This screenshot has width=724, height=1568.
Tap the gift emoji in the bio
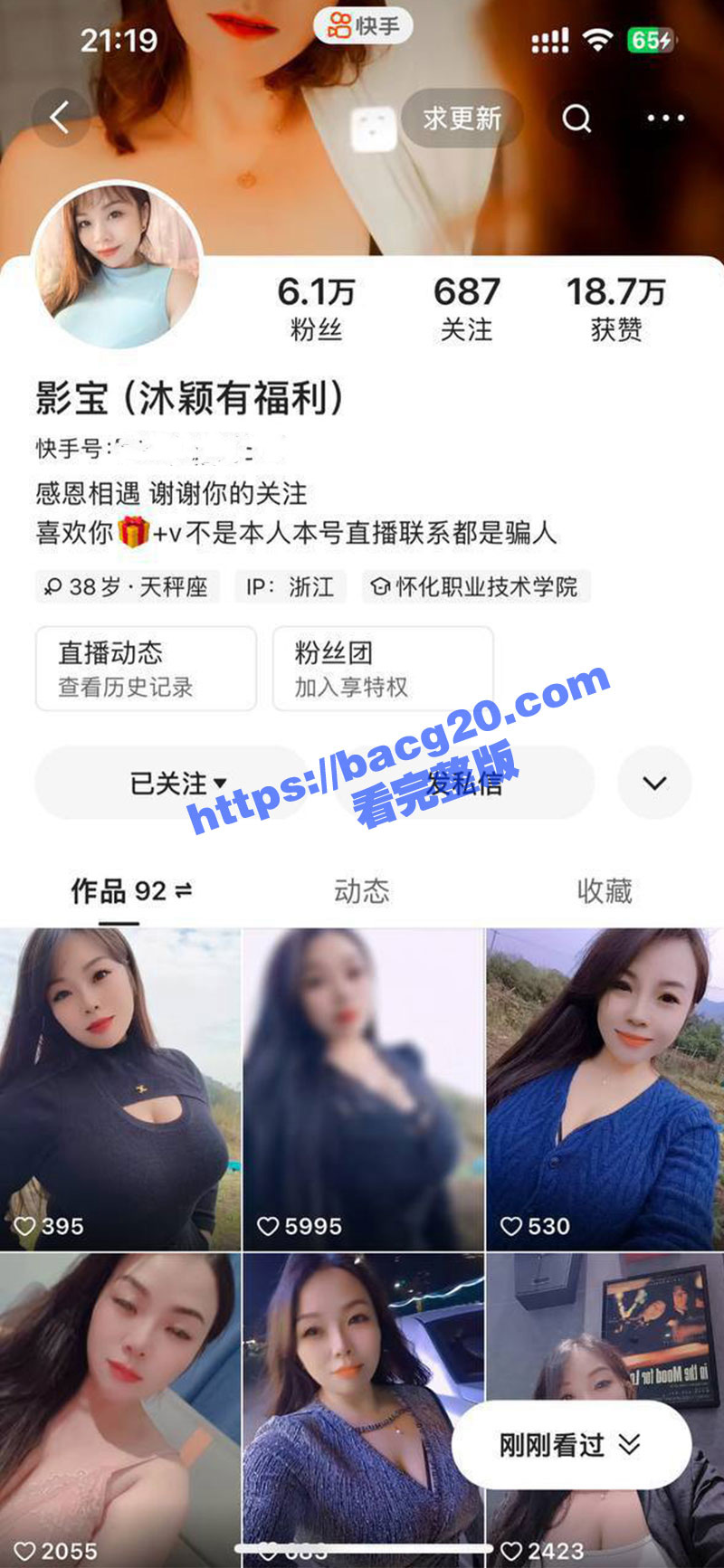pos(134,534)
